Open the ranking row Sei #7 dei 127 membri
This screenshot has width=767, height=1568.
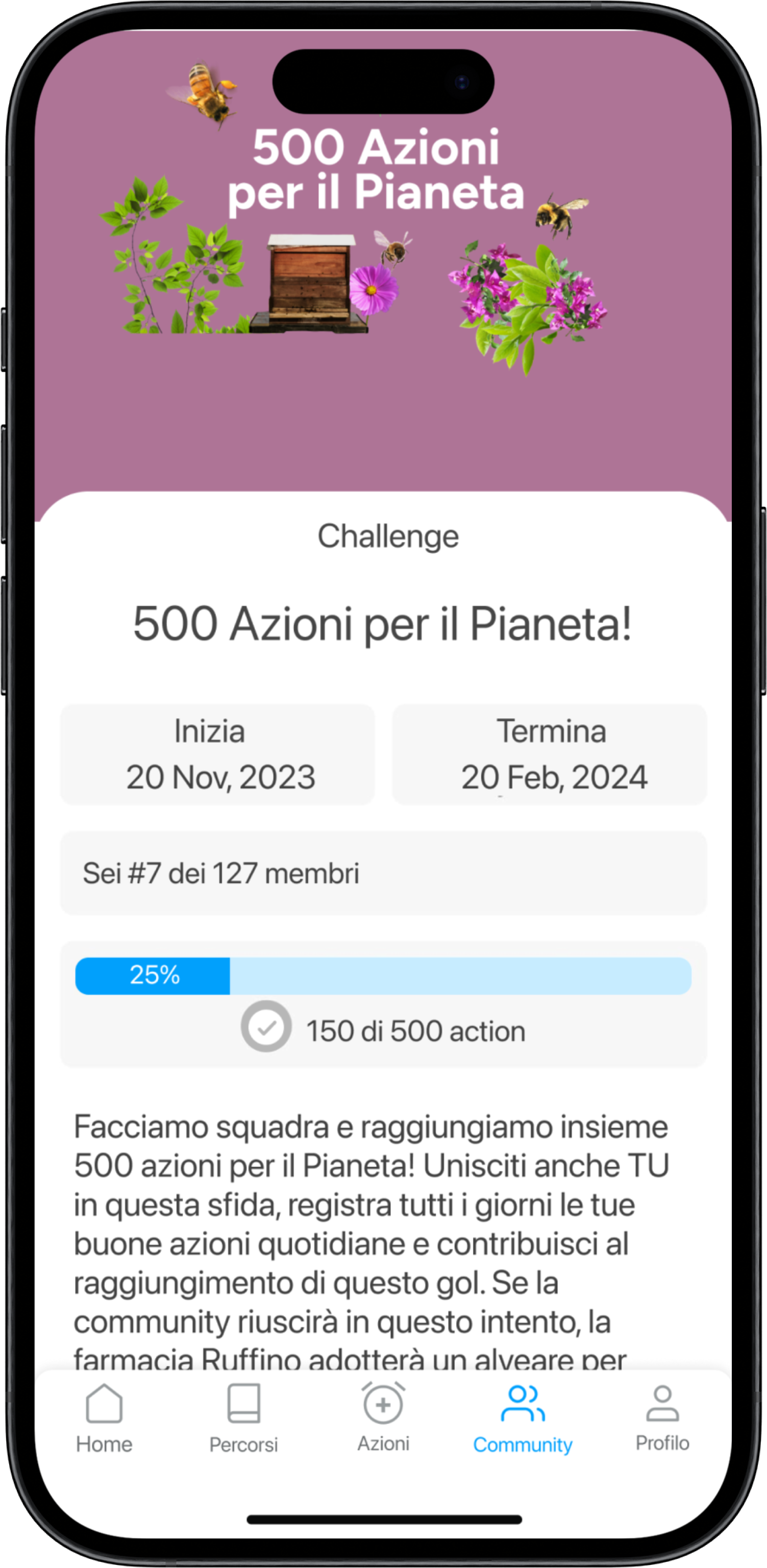point(384,873)
